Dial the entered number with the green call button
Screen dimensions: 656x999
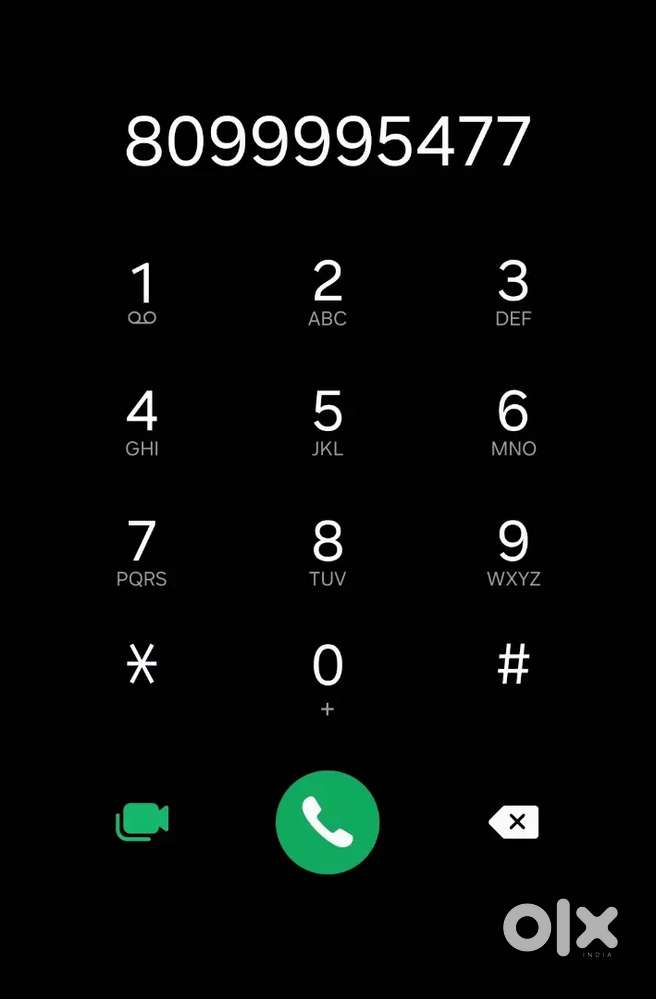click(x=327, y=822)
